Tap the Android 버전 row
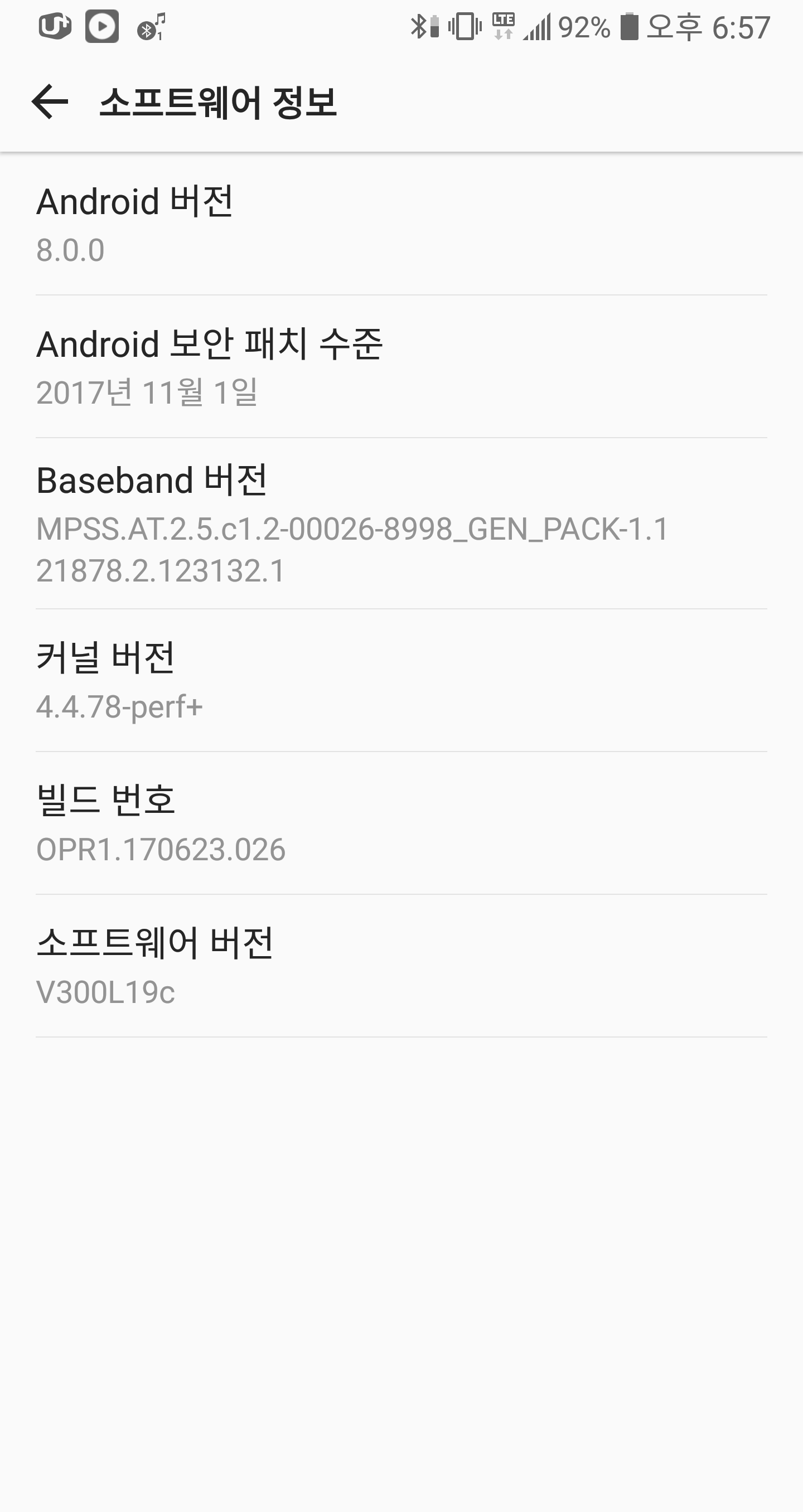 (x=401, y=225)
